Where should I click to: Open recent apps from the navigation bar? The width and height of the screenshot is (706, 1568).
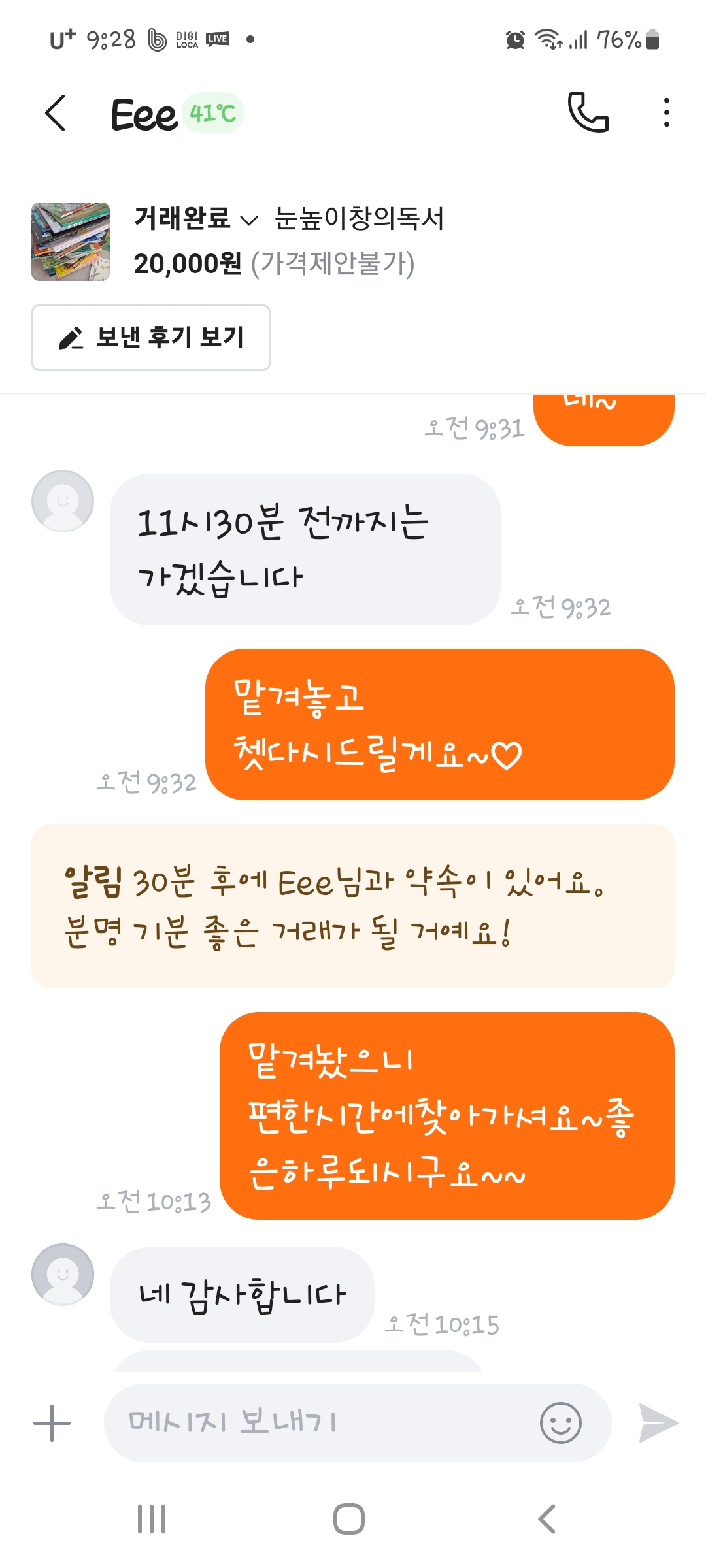152,1519
